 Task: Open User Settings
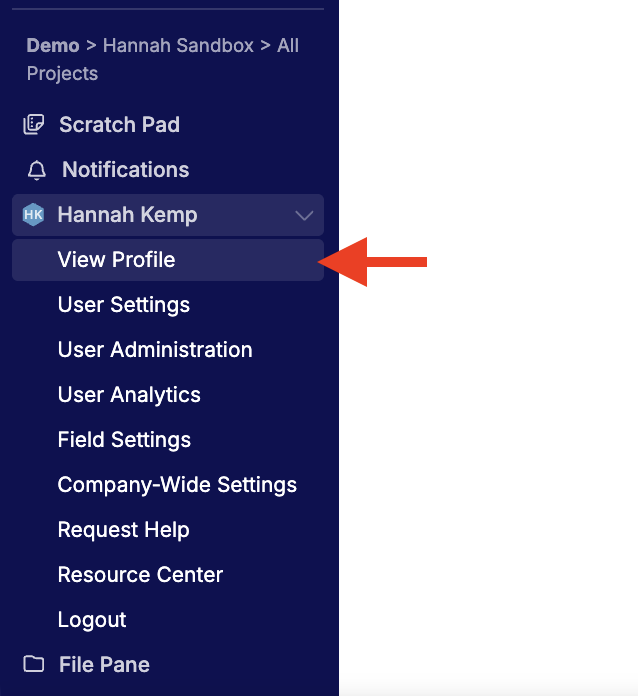(x=123, y=305)
